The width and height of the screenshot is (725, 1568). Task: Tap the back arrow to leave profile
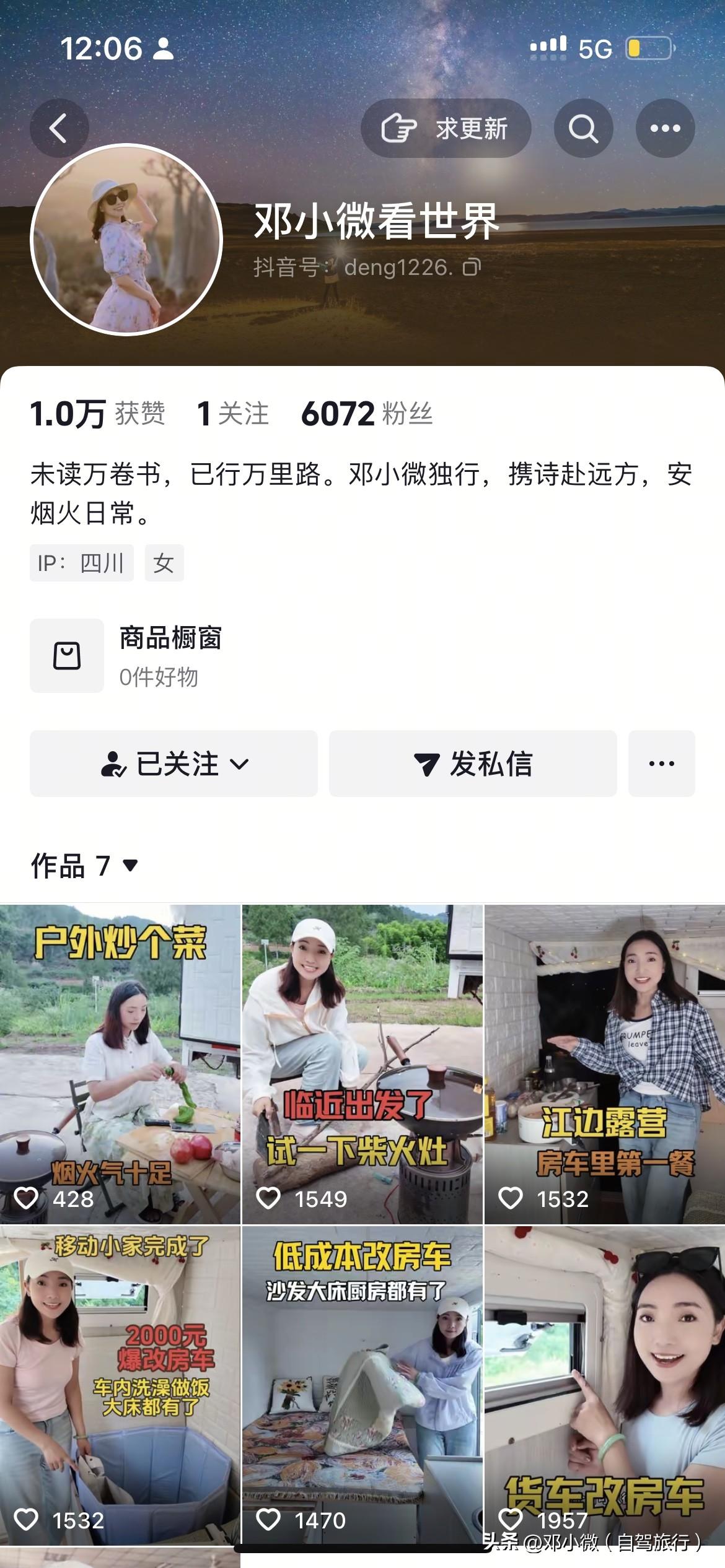tap(59, 127)
